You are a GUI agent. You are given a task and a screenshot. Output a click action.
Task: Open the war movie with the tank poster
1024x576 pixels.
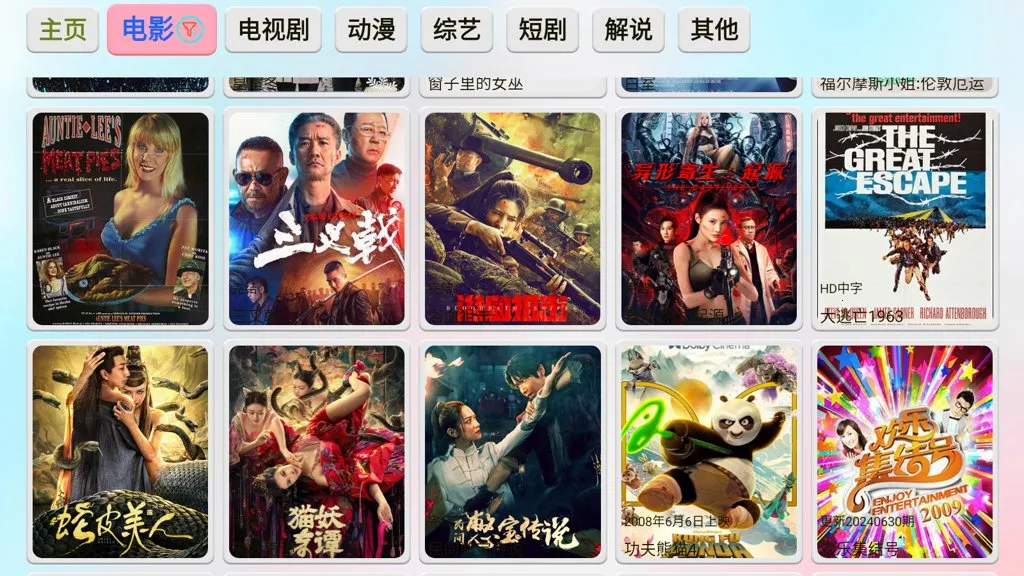click(513, 218)
